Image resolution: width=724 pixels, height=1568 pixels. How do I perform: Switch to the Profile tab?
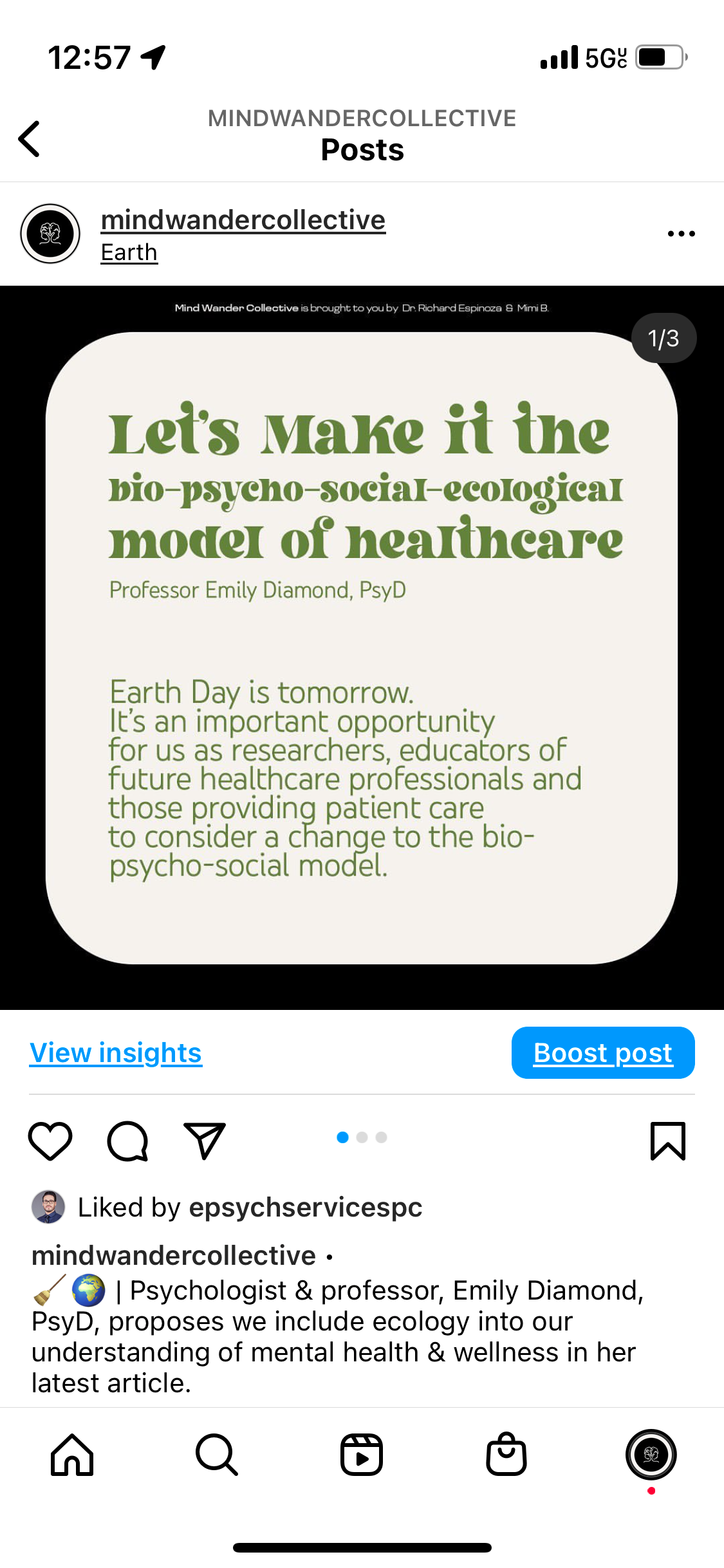[x=651, y=1455]
